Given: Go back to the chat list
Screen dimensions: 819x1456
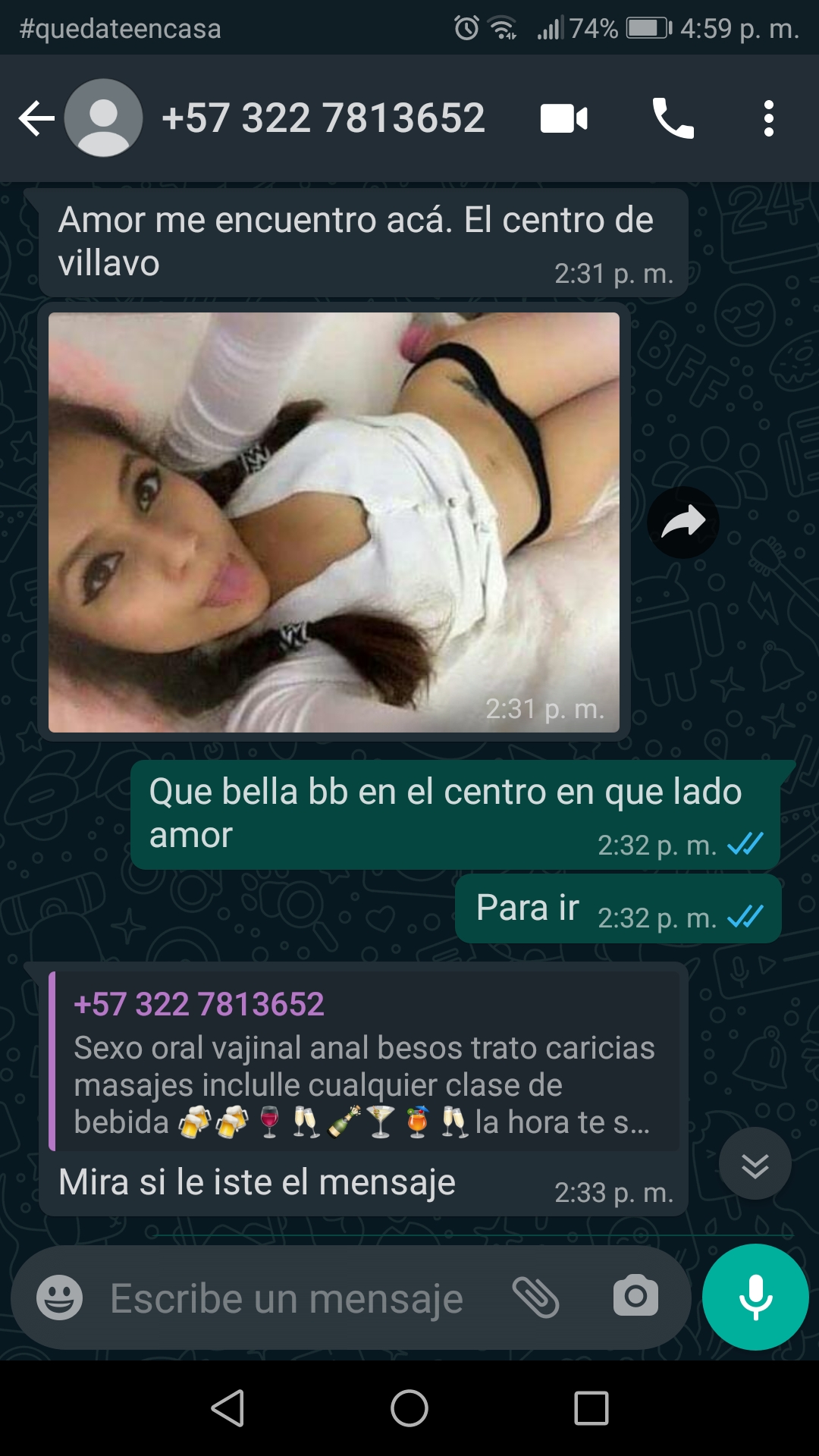Looking at the screenshot, I should click(36, 118).
